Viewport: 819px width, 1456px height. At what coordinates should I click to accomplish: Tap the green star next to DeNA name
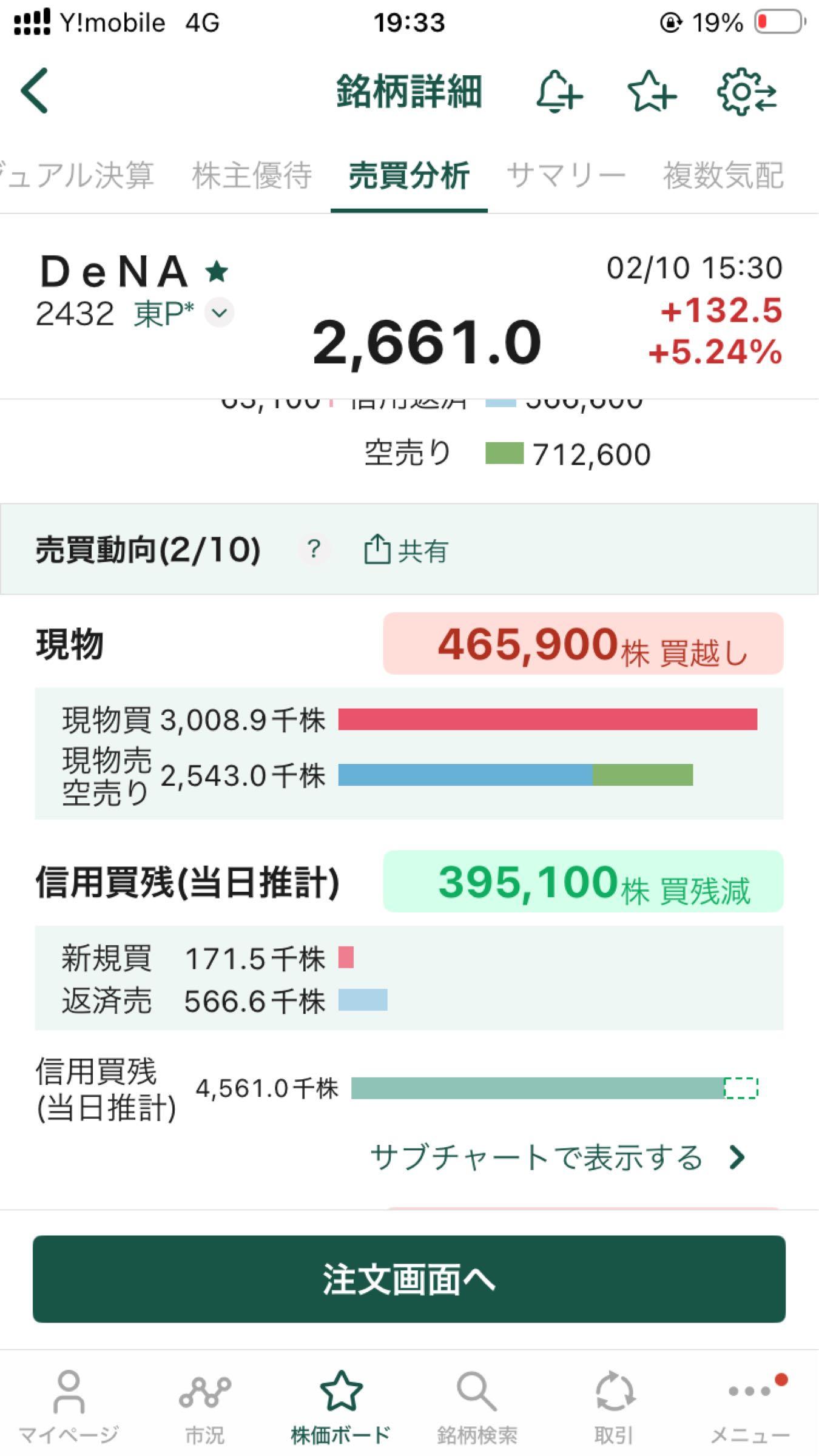217,272
